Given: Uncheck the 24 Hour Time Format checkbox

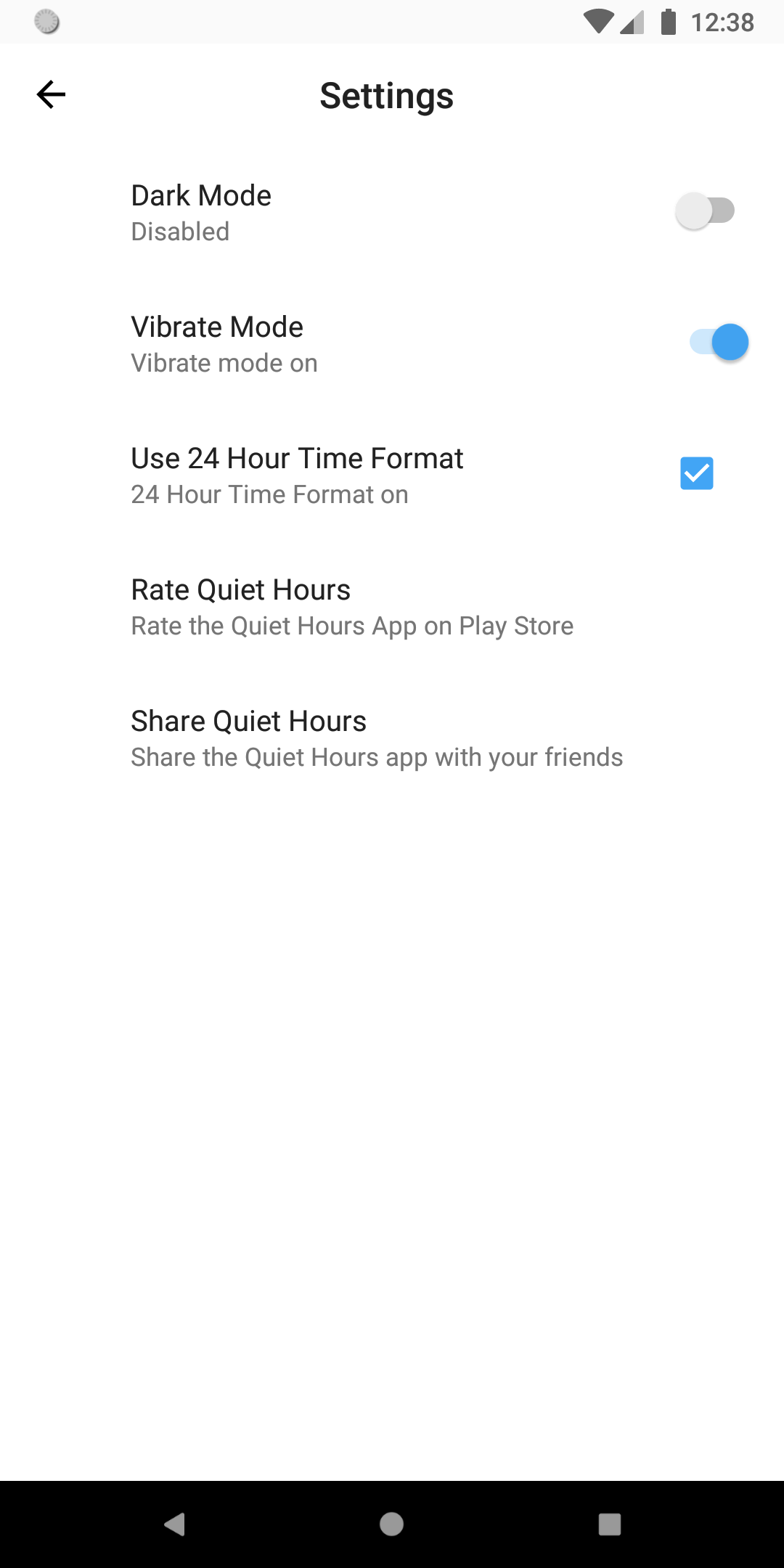Looking at the screenshot, I should click(697, 473).
